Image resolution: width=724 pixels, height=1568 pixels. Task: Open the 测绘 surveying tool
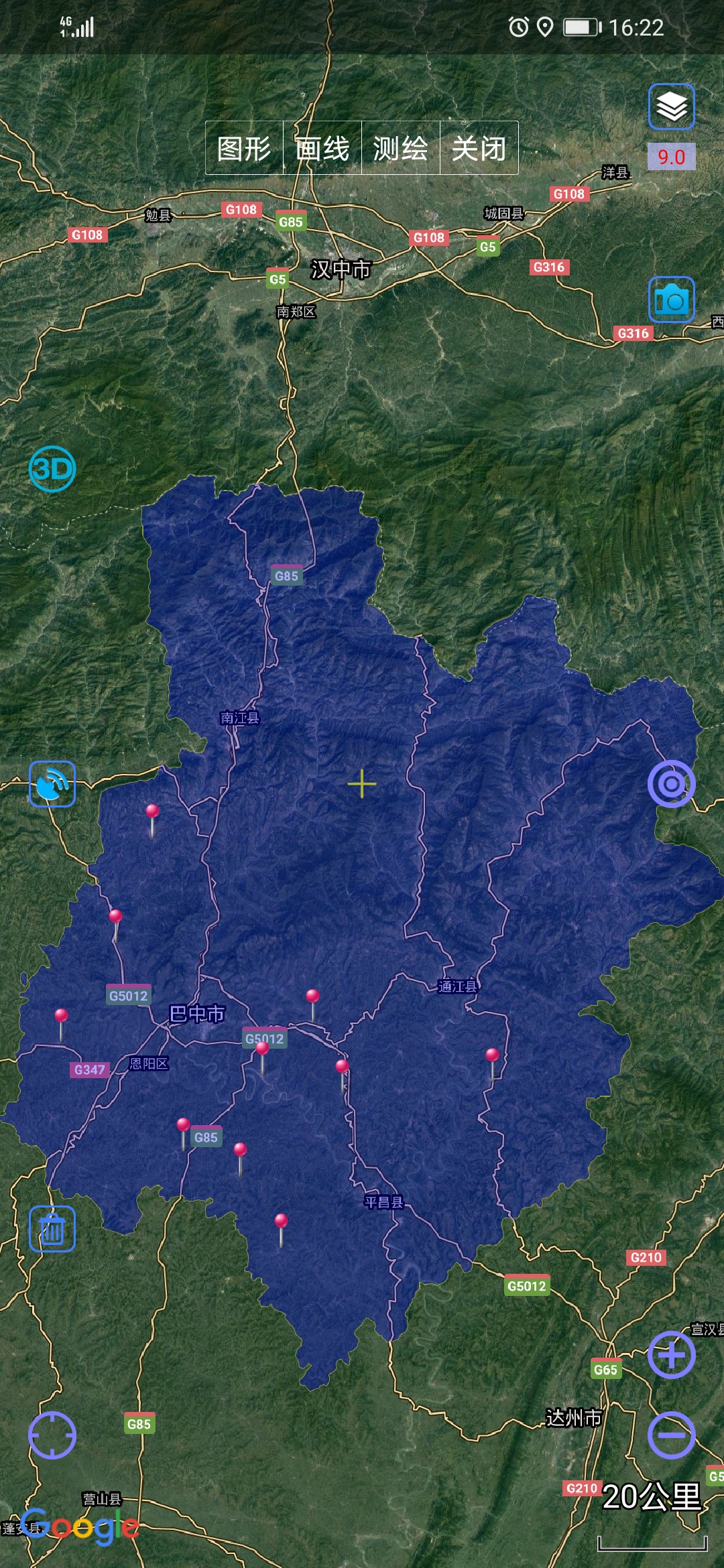400,148
